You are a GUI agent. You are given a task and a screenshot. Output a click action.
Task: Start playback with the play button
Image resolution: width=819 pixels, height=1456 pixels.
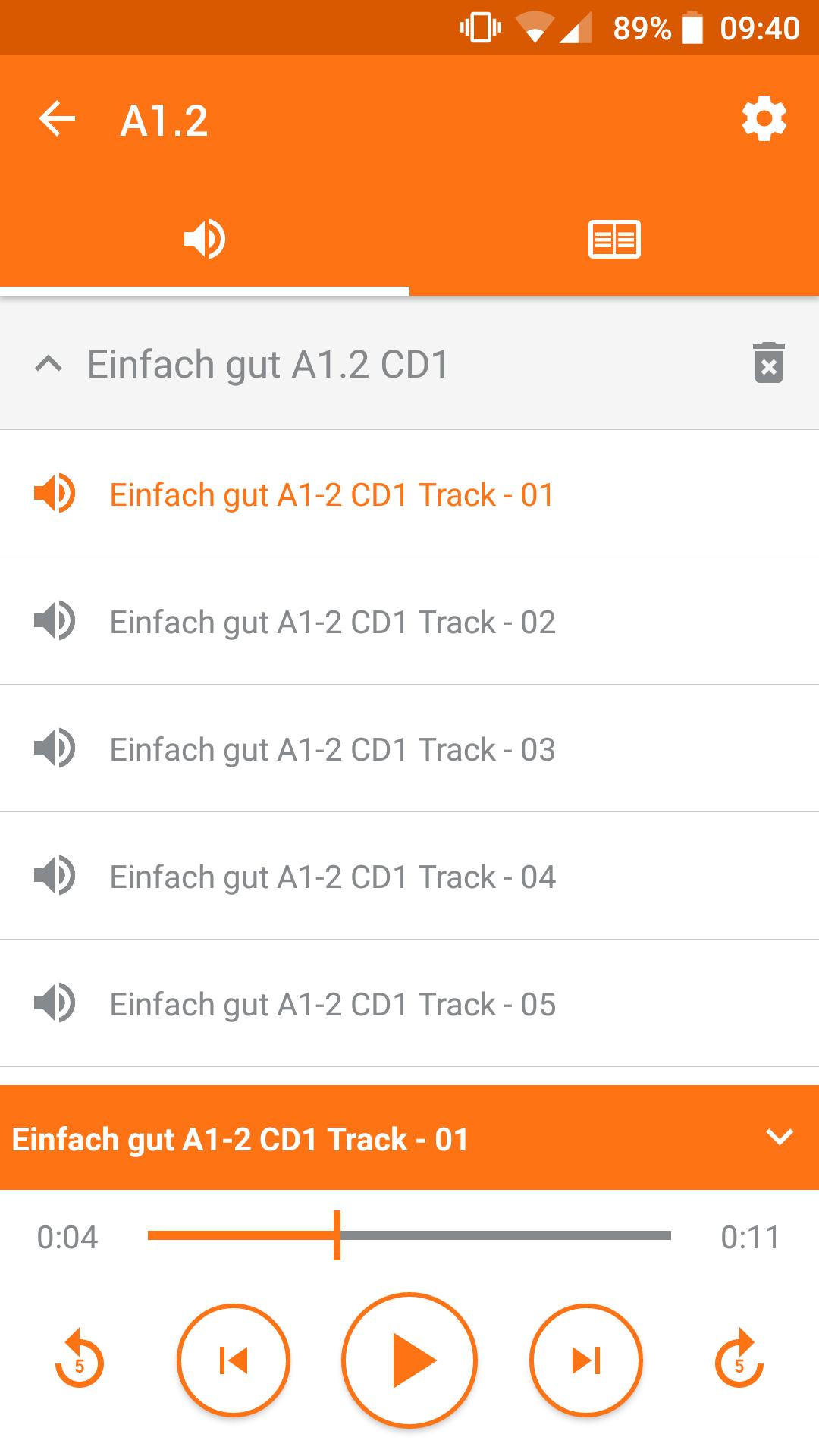(409, 1360)
